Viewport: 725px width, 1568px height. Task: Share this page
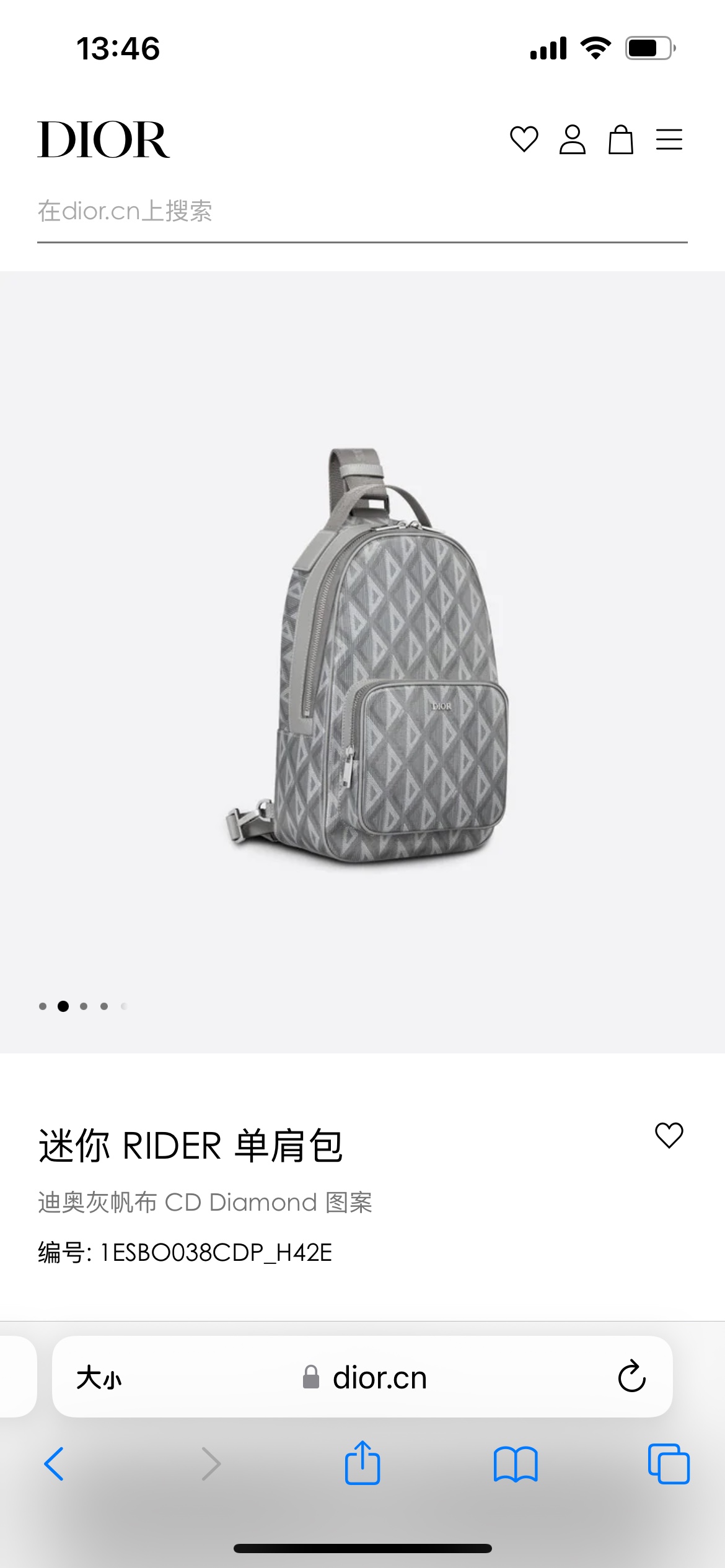pos(362,1463)
